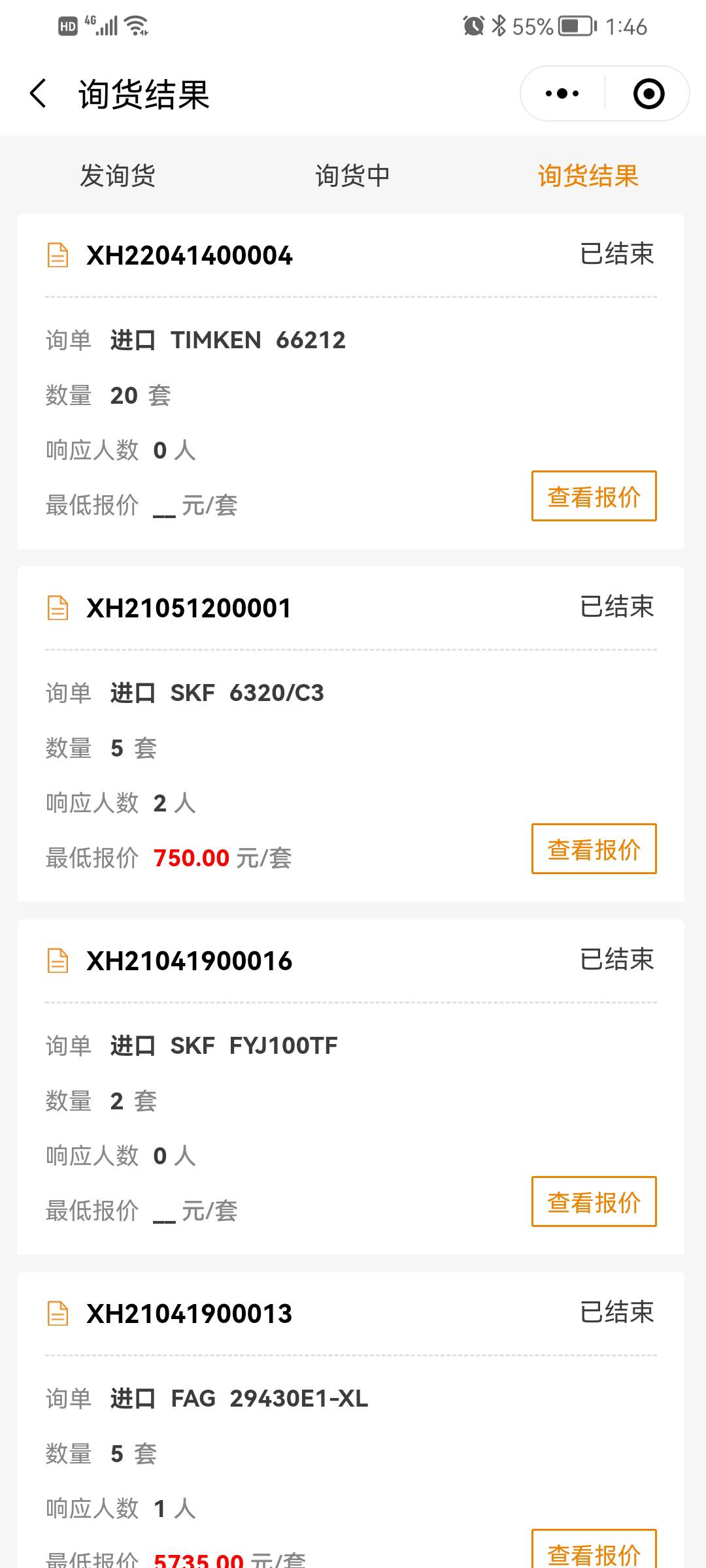Go back from the 询货结果 page
This screenshot has width=706, height=1568.
(39, 93)
